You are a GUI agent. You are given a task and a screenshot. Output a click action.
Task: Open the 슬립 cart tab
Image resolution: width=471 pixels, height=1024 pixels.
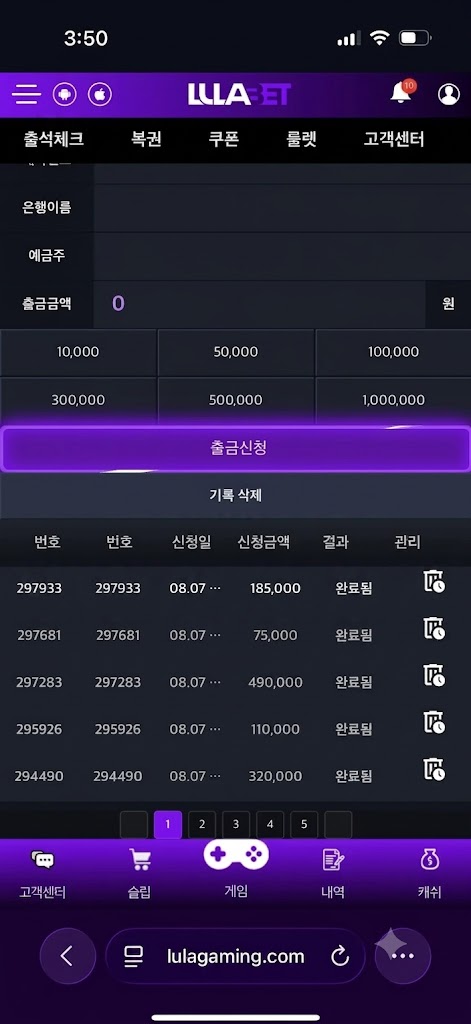pos(139,874)
